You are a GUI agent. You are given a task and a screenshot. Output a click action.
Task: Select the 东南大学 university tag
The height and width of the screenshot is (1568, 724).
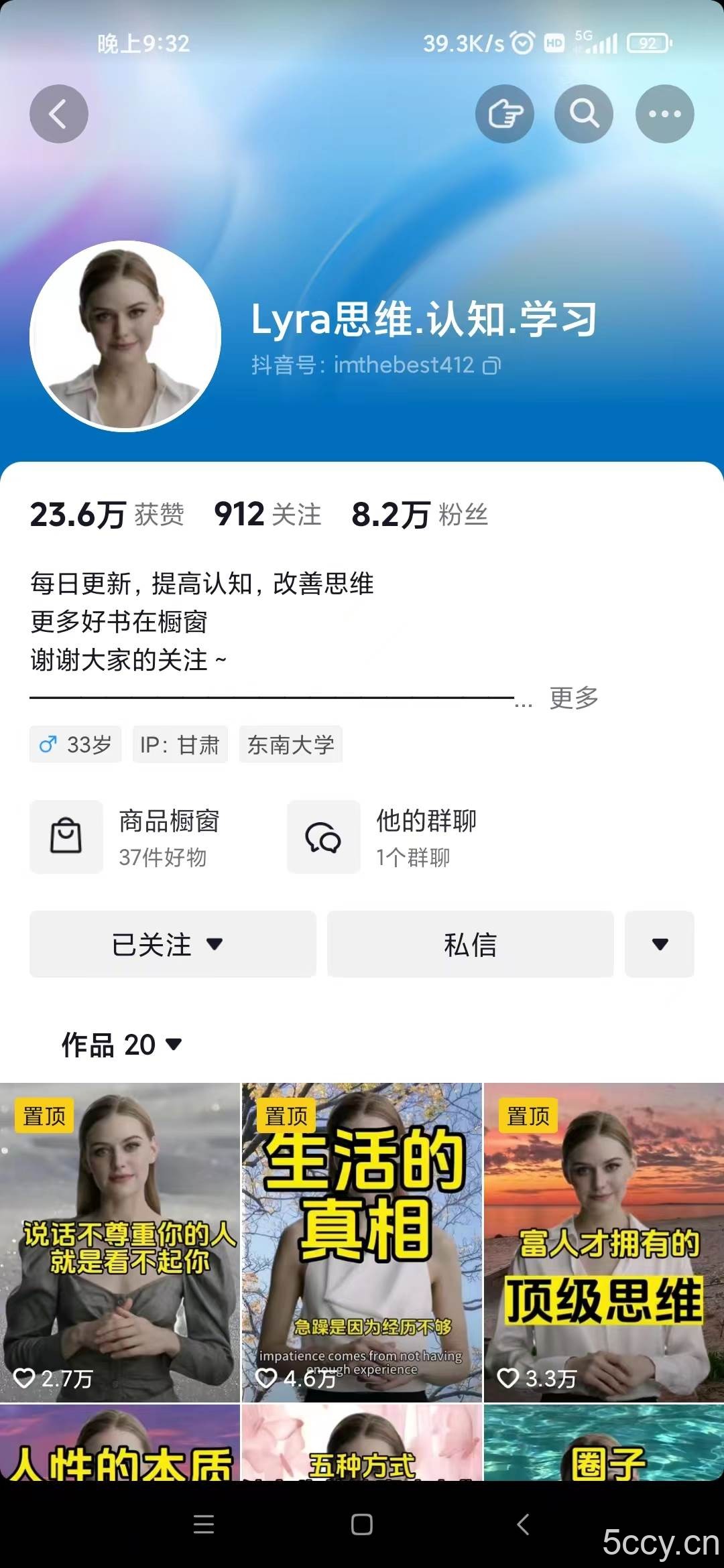[x=290, y=744]
